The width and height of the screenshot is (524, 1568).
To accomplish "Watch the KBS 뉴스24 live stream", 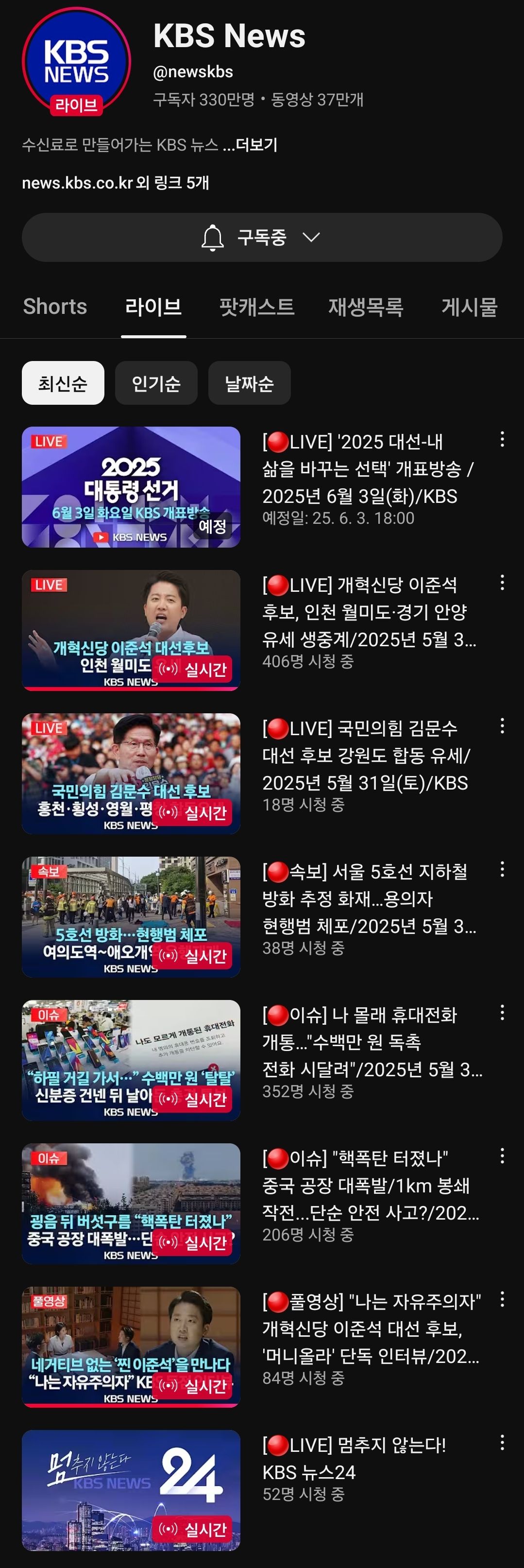I will [x=131, y=1490].
